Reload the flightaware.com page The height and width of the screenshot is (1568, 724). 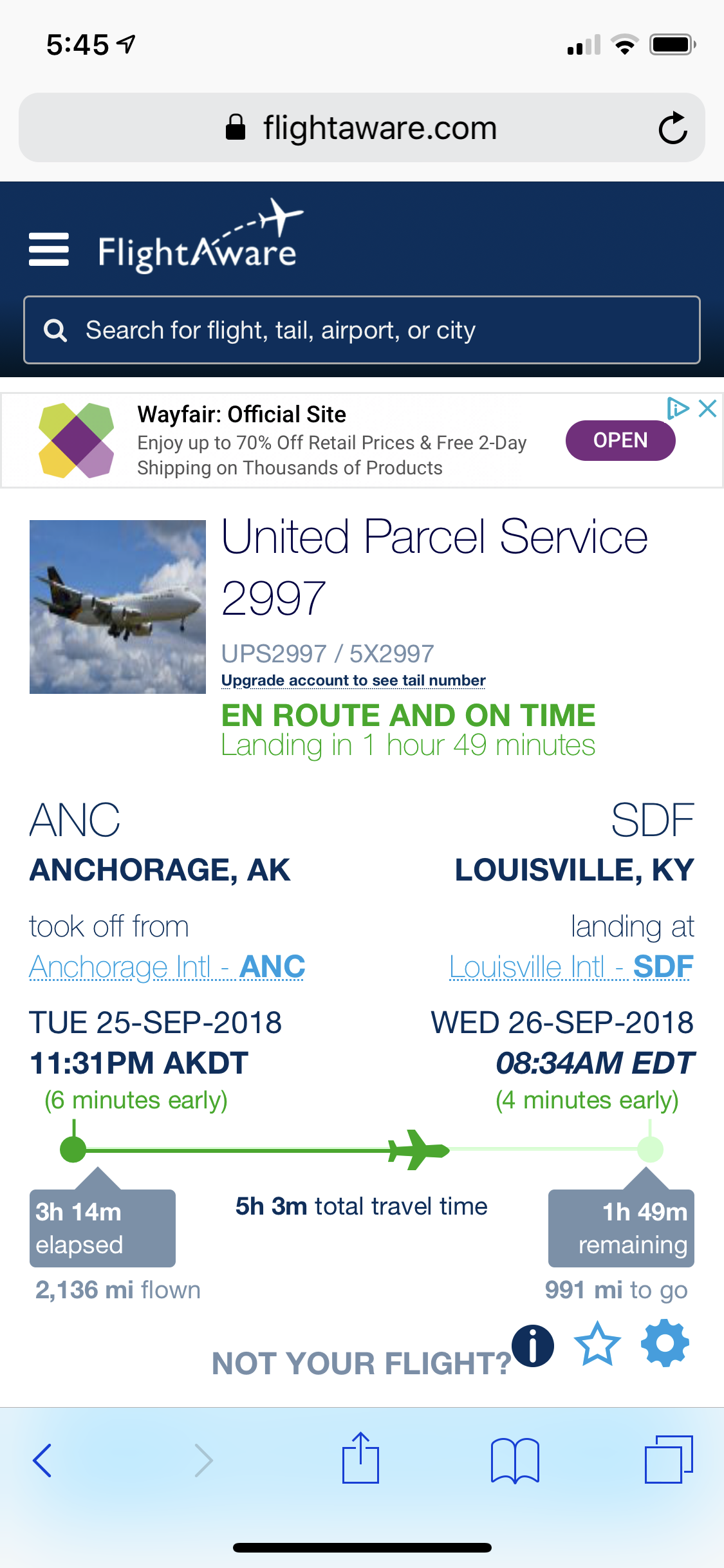pyautogui.click(x=673, y=128)
